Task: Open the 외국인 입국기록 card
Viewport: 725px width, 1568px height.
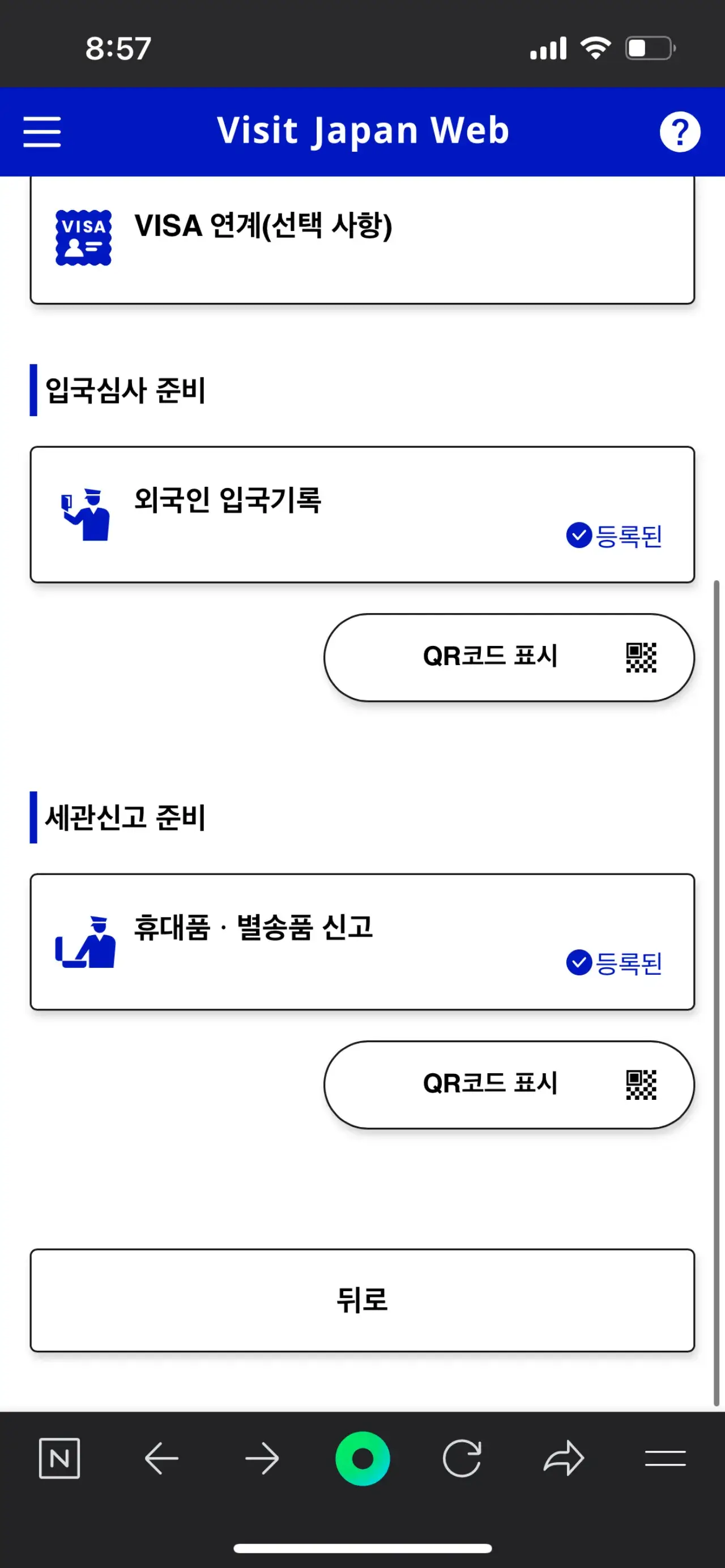Action: point(362,515)
